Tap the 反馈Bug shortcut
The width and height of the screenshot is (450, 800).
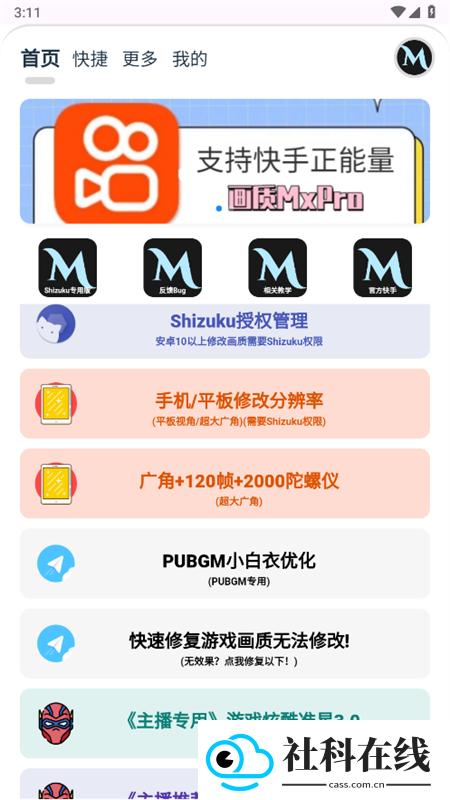[172, 268]
